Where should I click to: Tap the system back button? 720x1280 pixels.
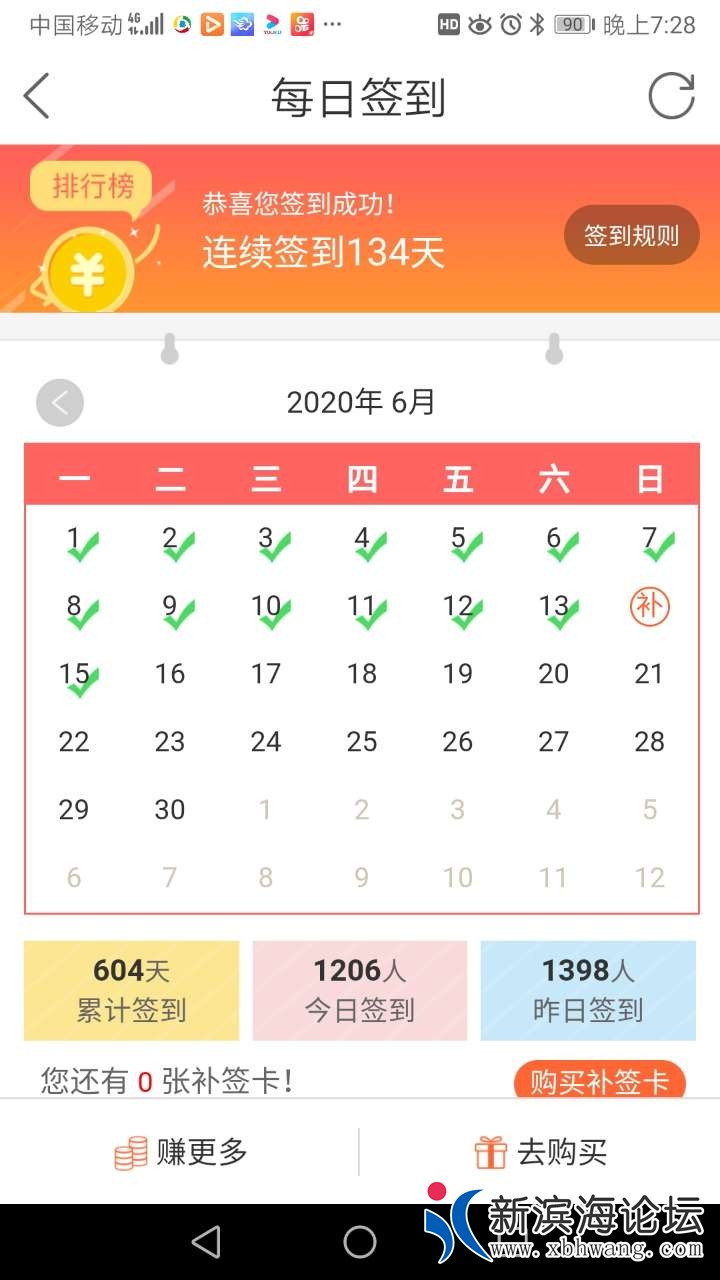pyautogui.click(x=206, y=1242)
